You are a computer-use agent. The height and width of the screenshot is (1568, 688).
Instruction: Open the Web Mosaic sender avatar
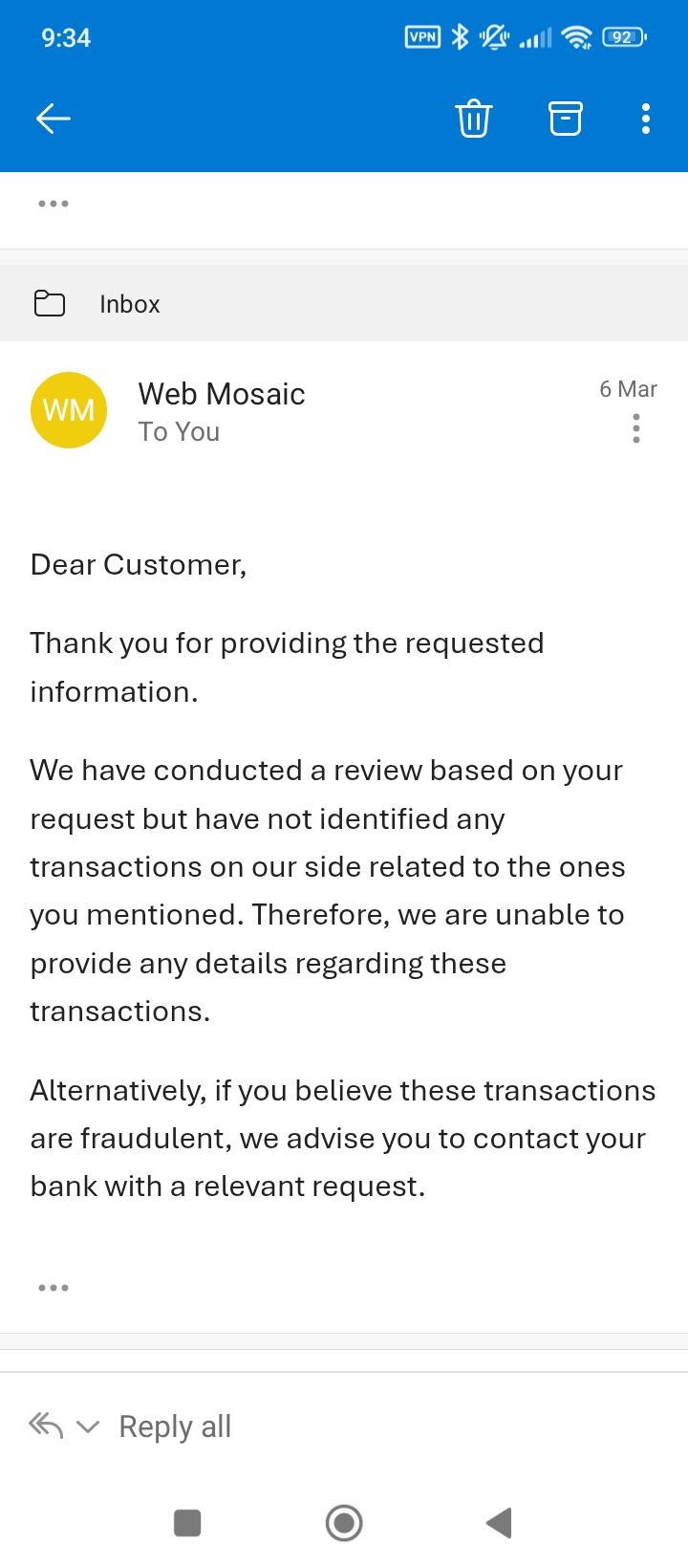click(x=69, y=410)
